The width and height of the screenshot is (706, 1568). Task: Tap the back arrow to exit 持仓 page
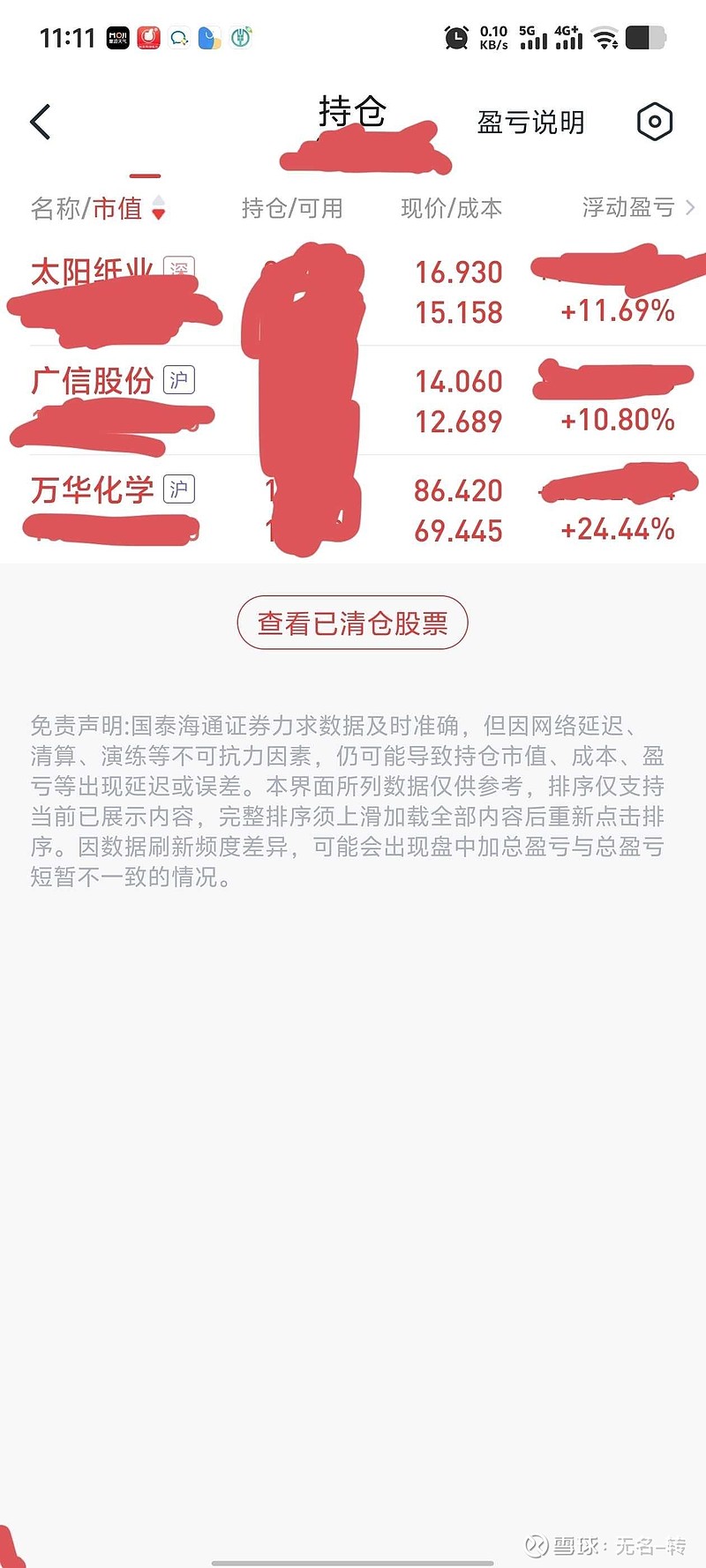coord(39,121)
